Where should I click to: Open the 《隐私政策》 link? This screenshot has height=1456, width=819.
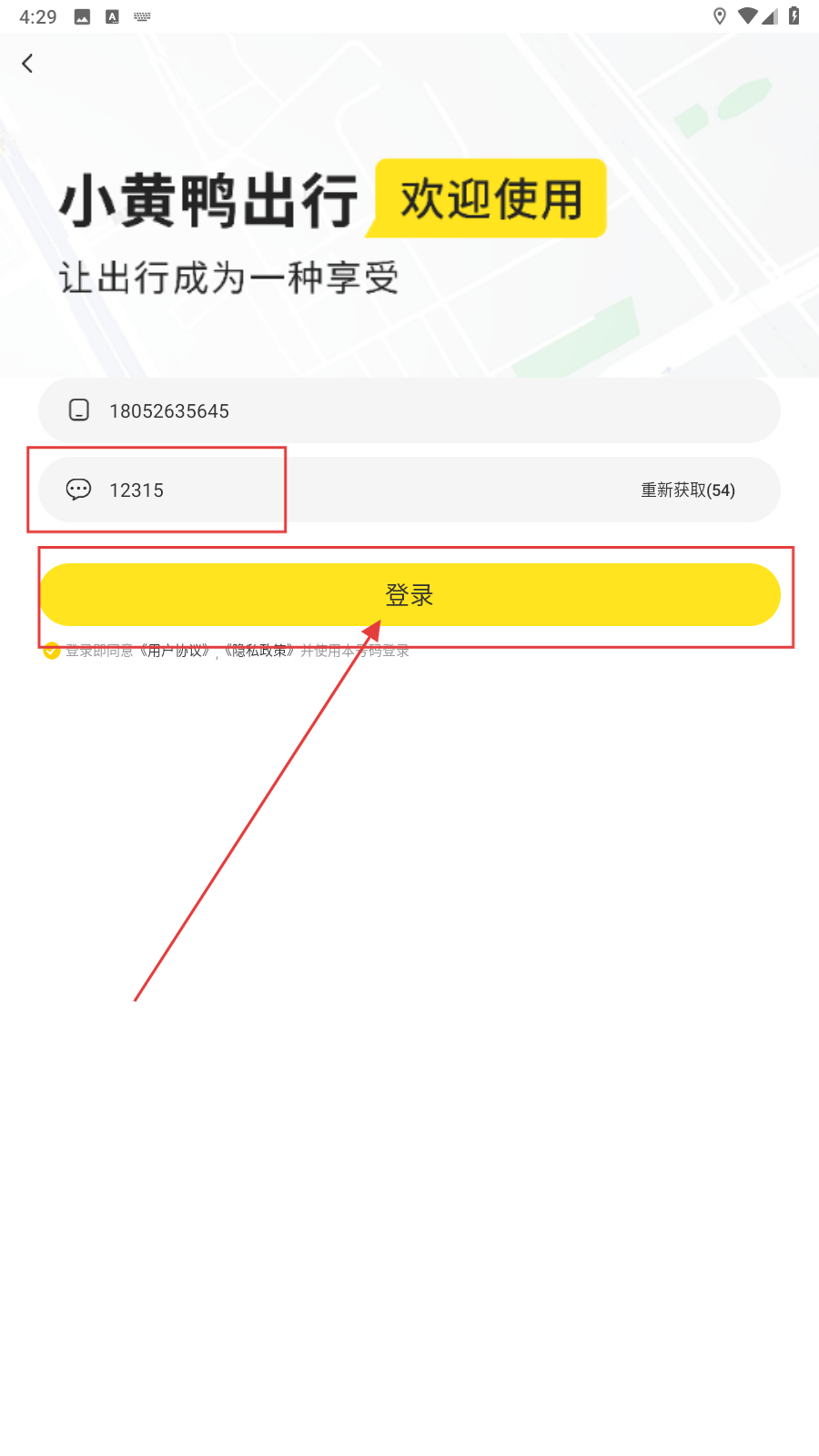(259, 651)
